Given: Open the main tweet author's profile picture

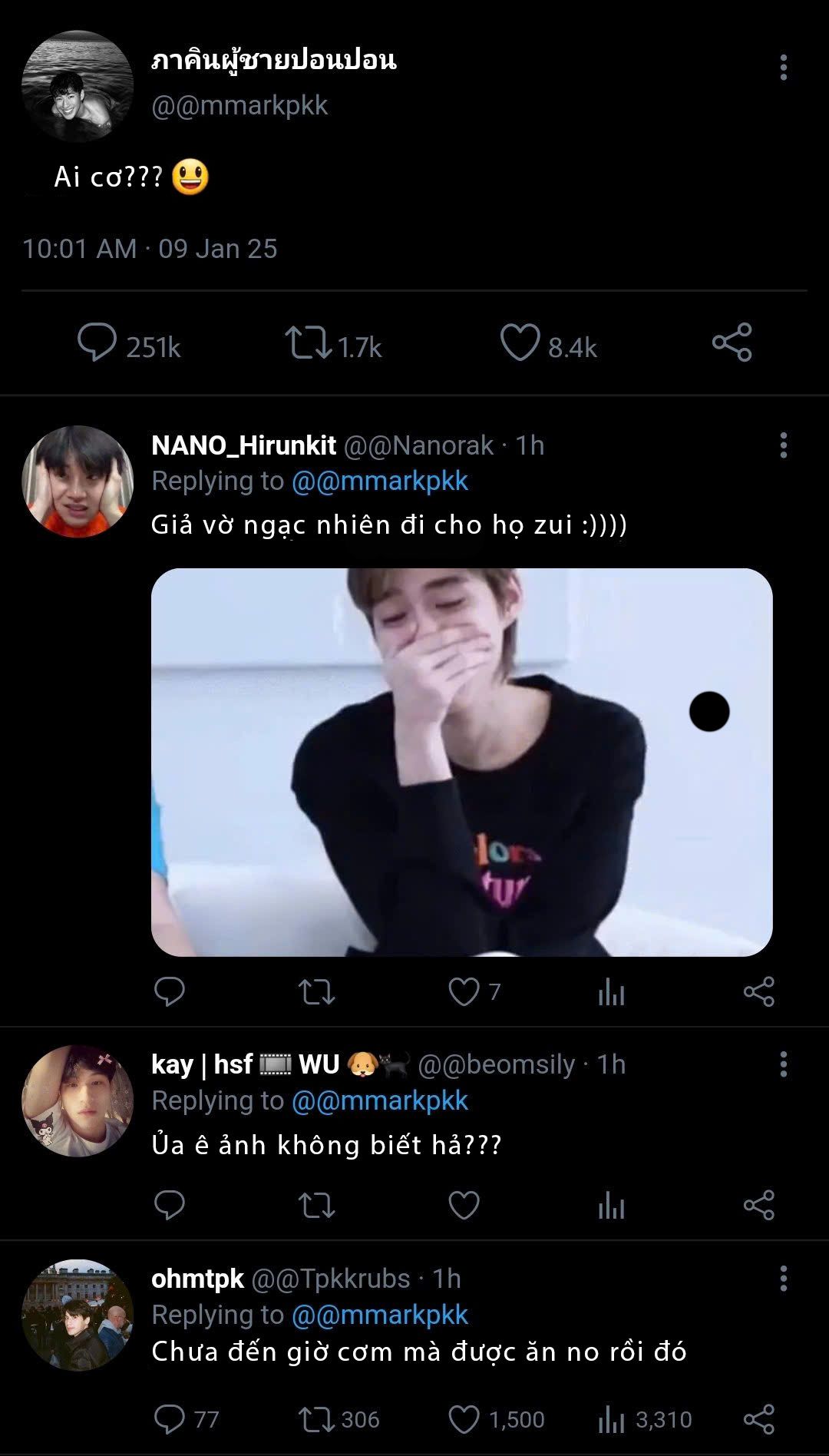Looking at the screenshot, I should (77, 86).
